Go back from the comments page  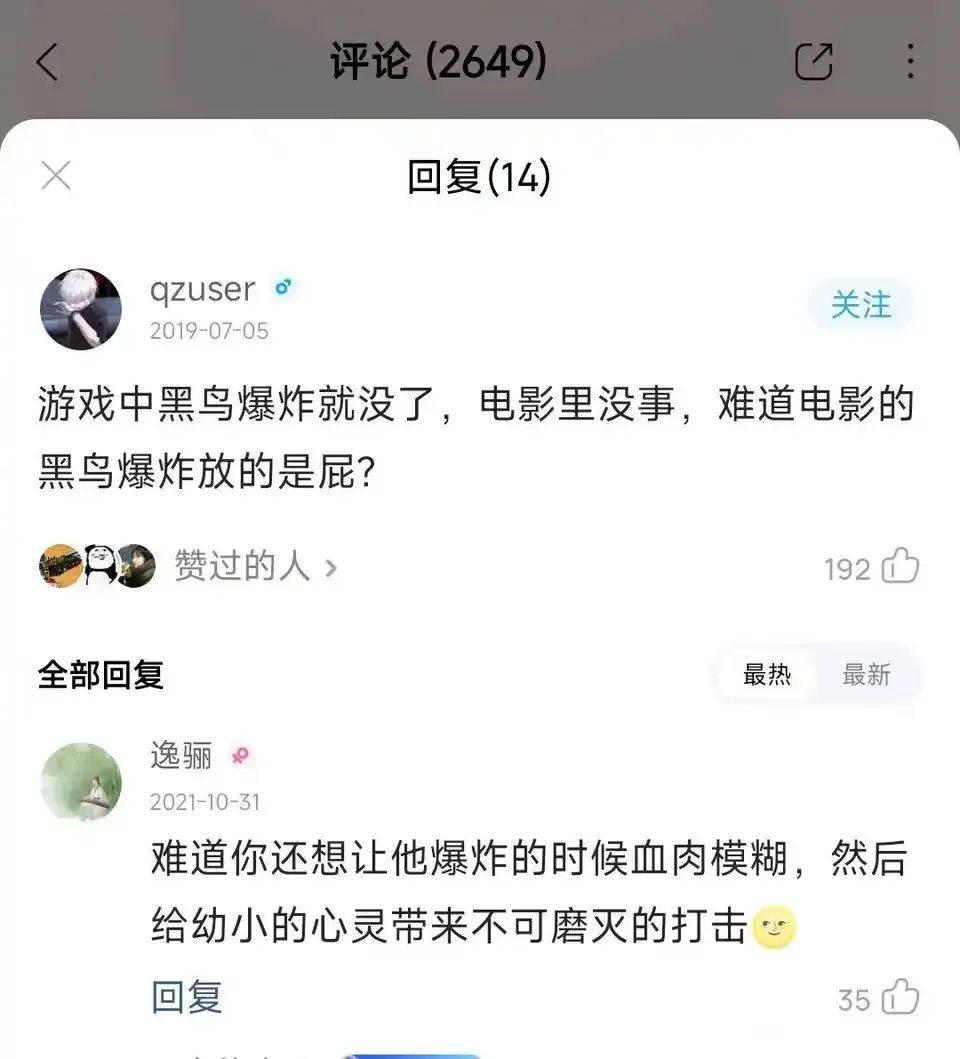(x=47, y=63)
